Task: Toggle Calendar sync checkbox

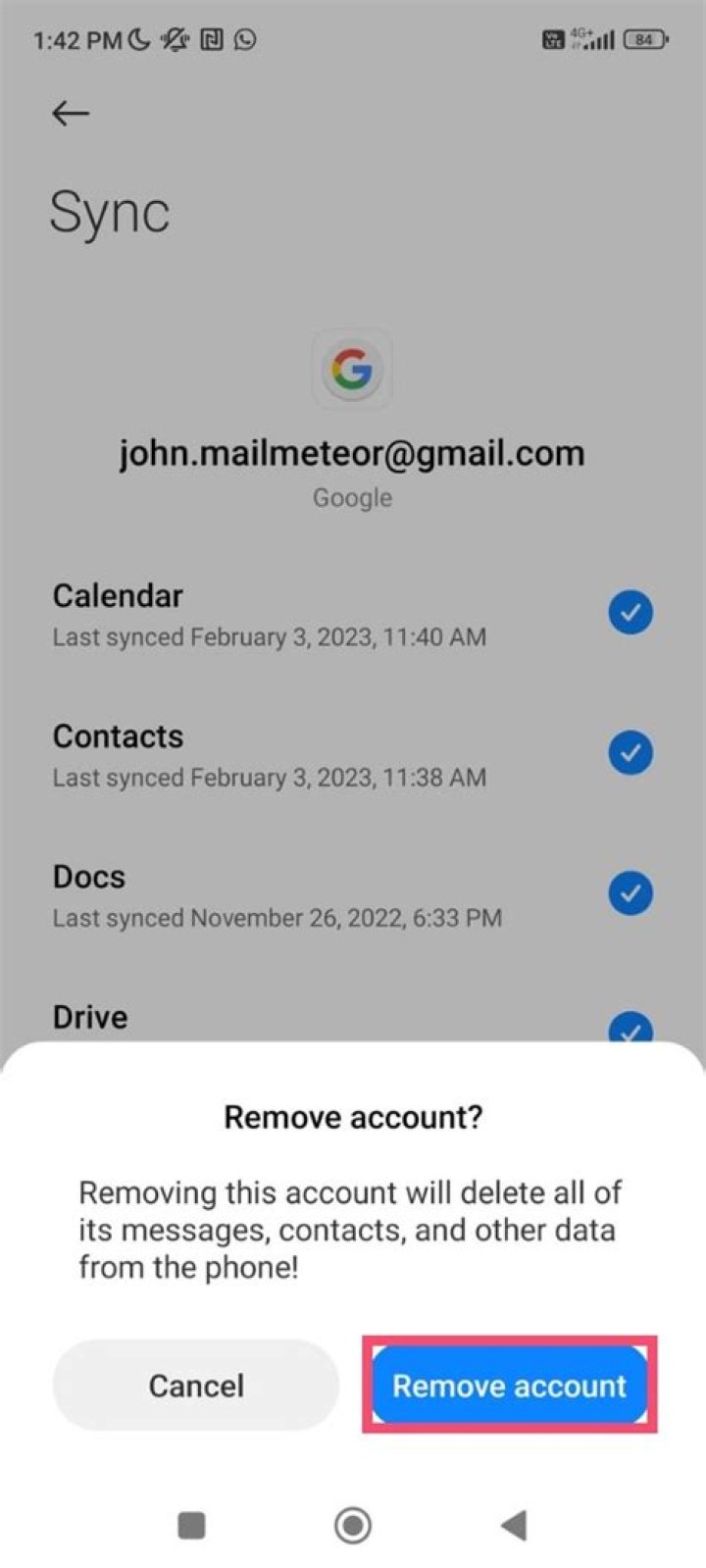Action: 630,613
